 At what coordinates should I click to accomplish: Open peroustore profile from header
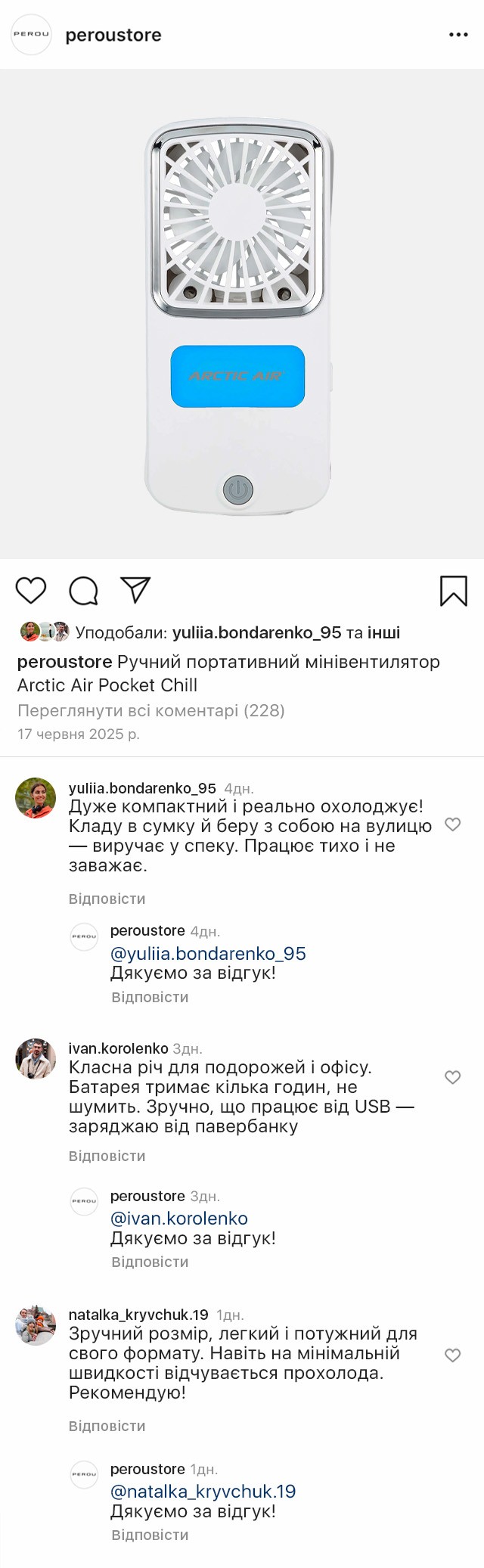point(113,35)
